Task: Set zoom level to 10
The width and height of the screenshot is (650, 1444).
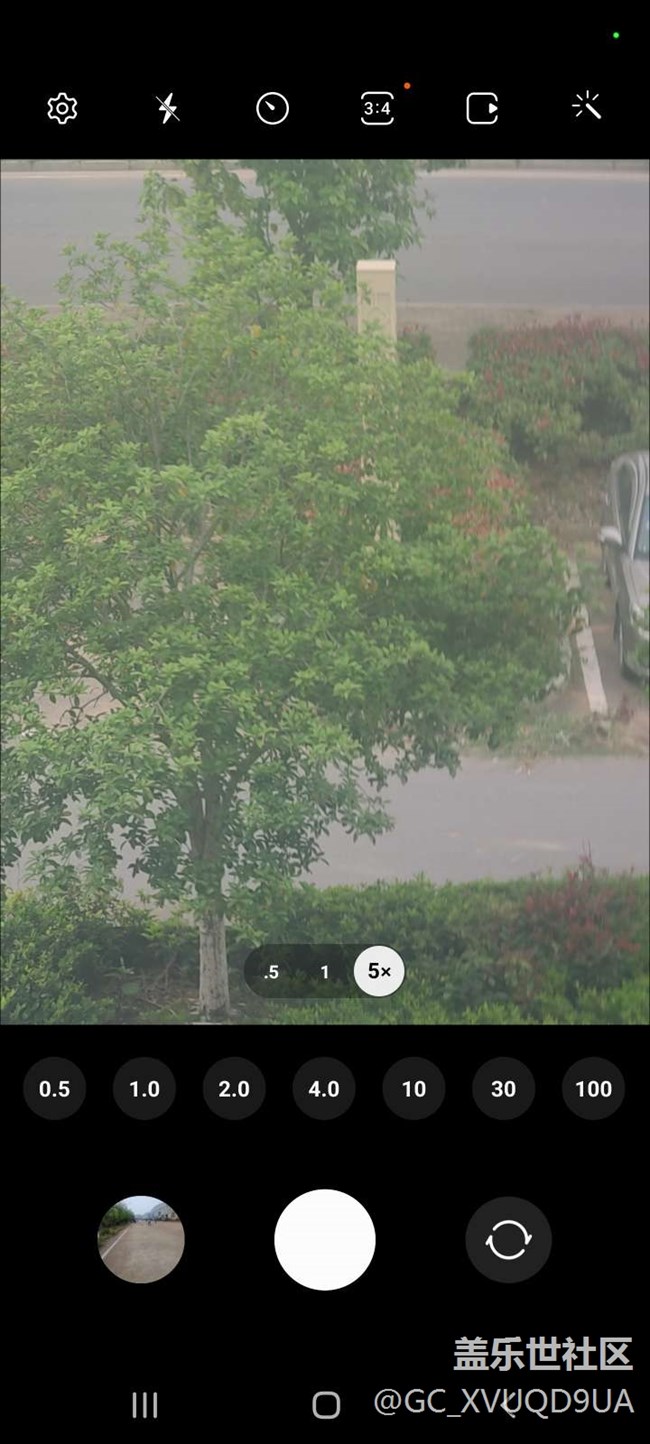Action: pos(414,1089)
